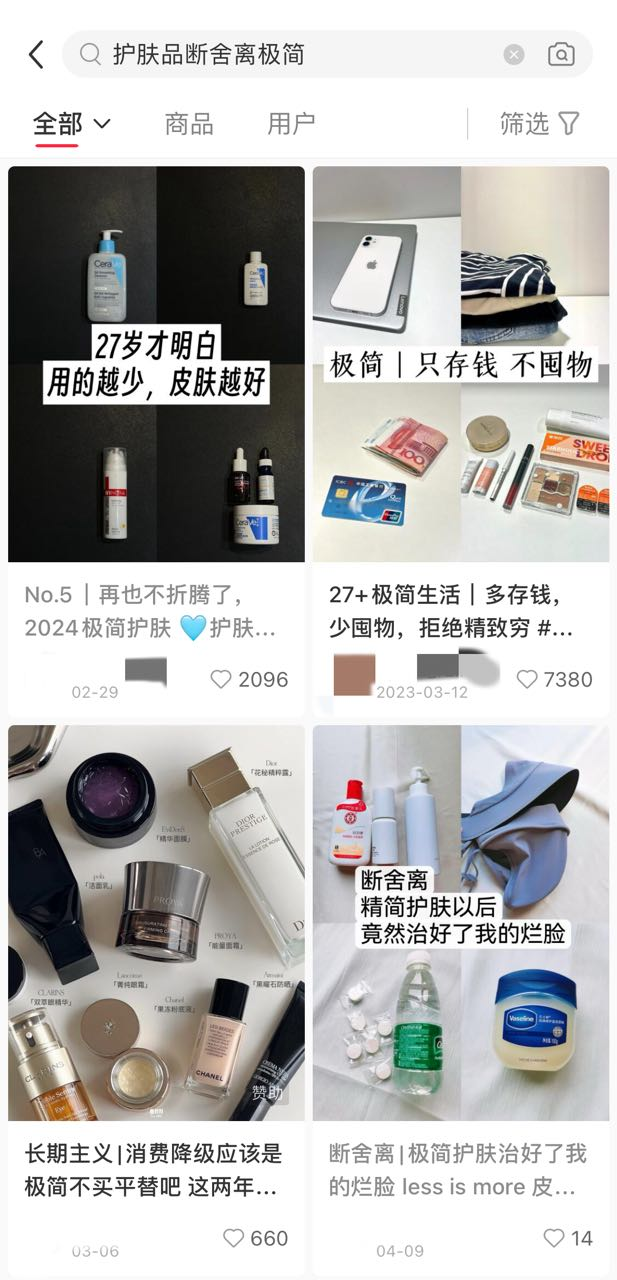Switch to the 商品 tab

(189, 124)
